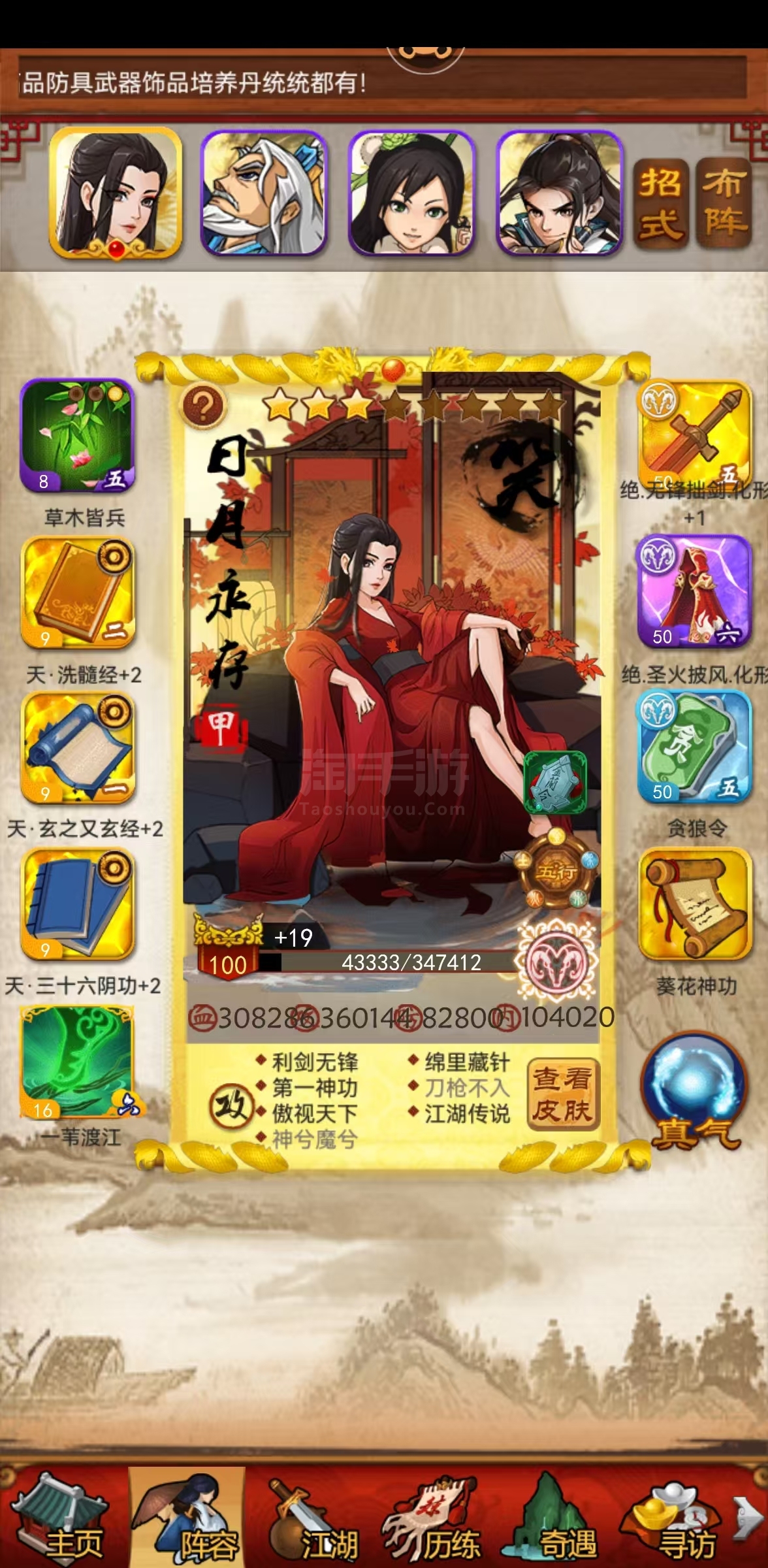This screenshot has width=768, height=1568.
Task: Open the 葵花神功 scroll slot
Action: point(694,904)
